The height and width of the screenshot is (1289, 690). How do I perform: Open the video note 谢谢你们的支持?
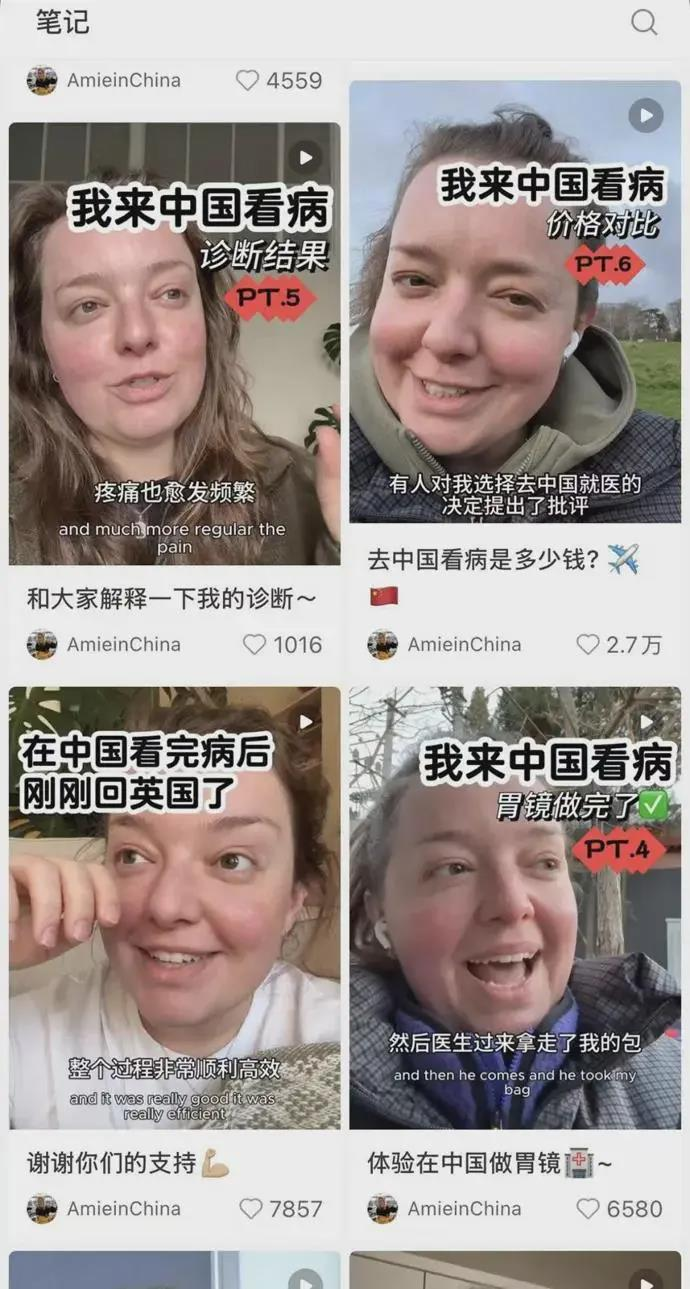click(174, 907)
